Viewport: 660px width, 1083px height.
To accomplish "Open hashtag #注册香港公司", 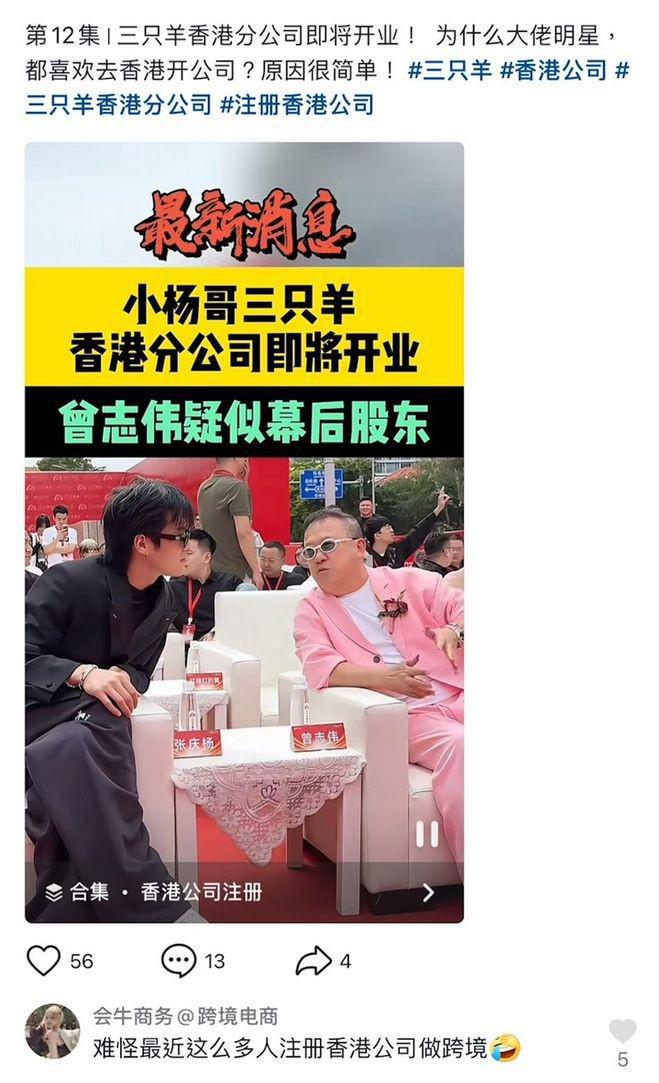I will coord(297,104).
